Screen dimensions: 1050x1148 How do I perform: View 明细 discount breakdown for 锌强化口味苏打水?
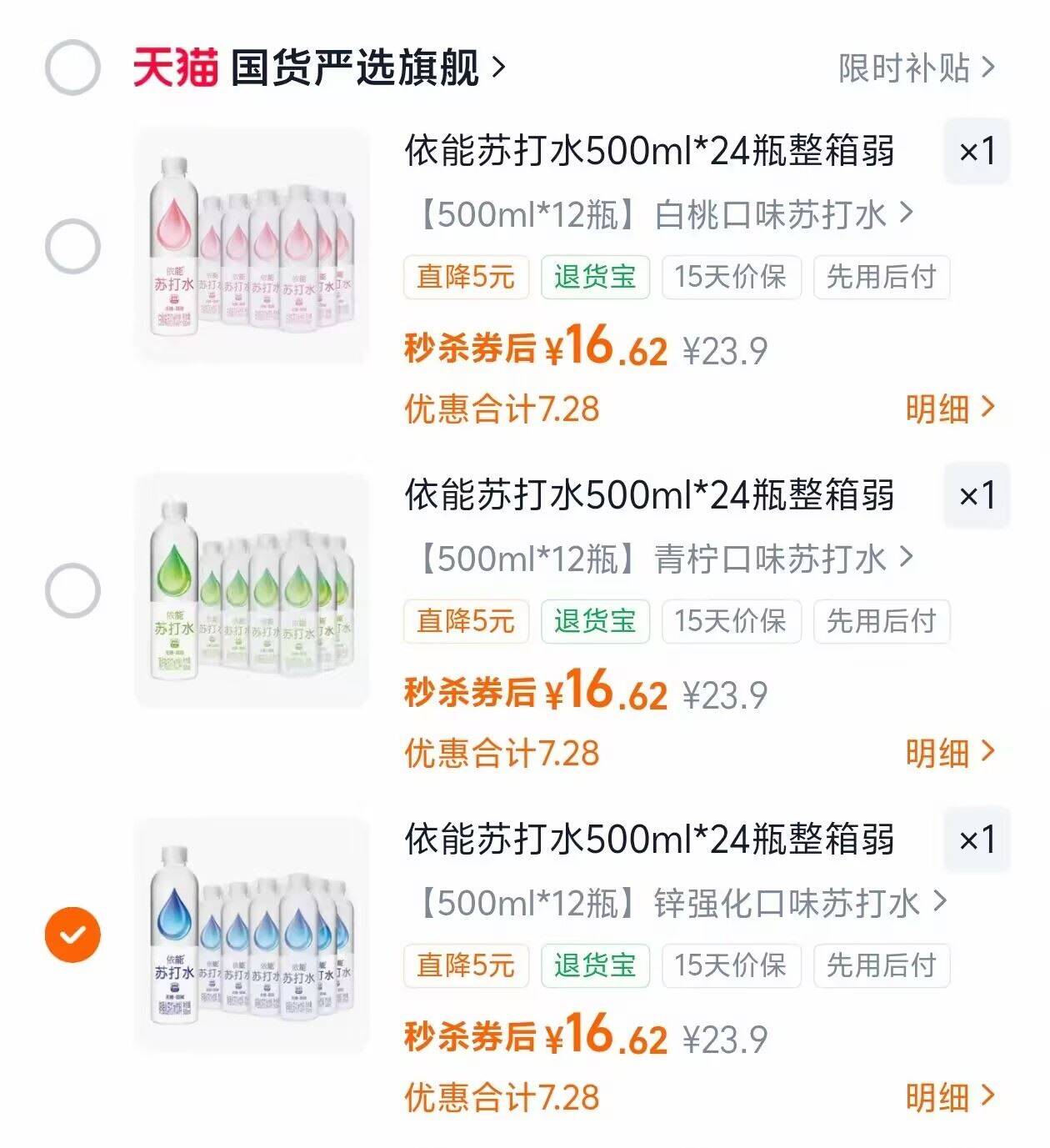pyautogui.click(x=949, y=1097)
